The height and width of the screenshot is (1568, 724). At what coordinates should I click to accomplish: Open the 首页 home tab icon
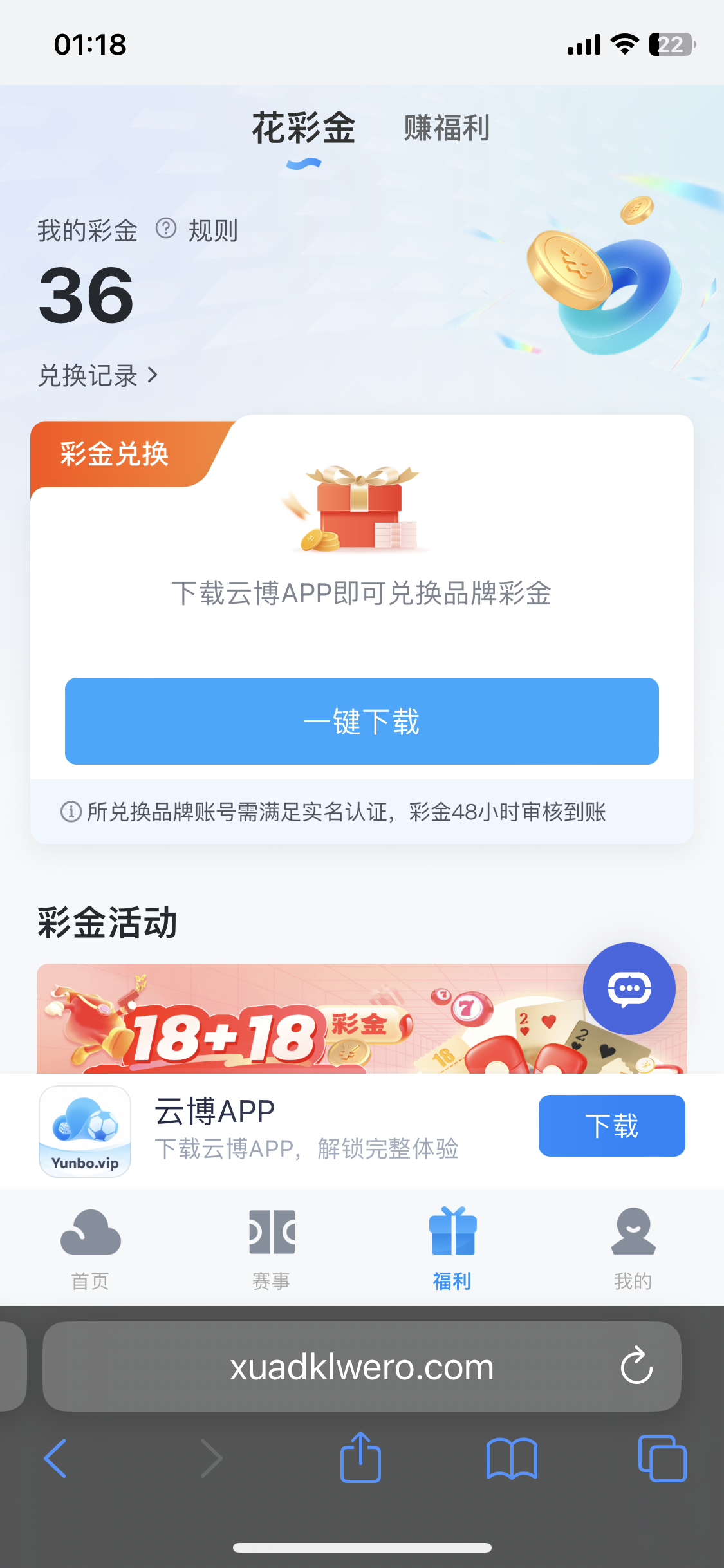(90, 1233)
